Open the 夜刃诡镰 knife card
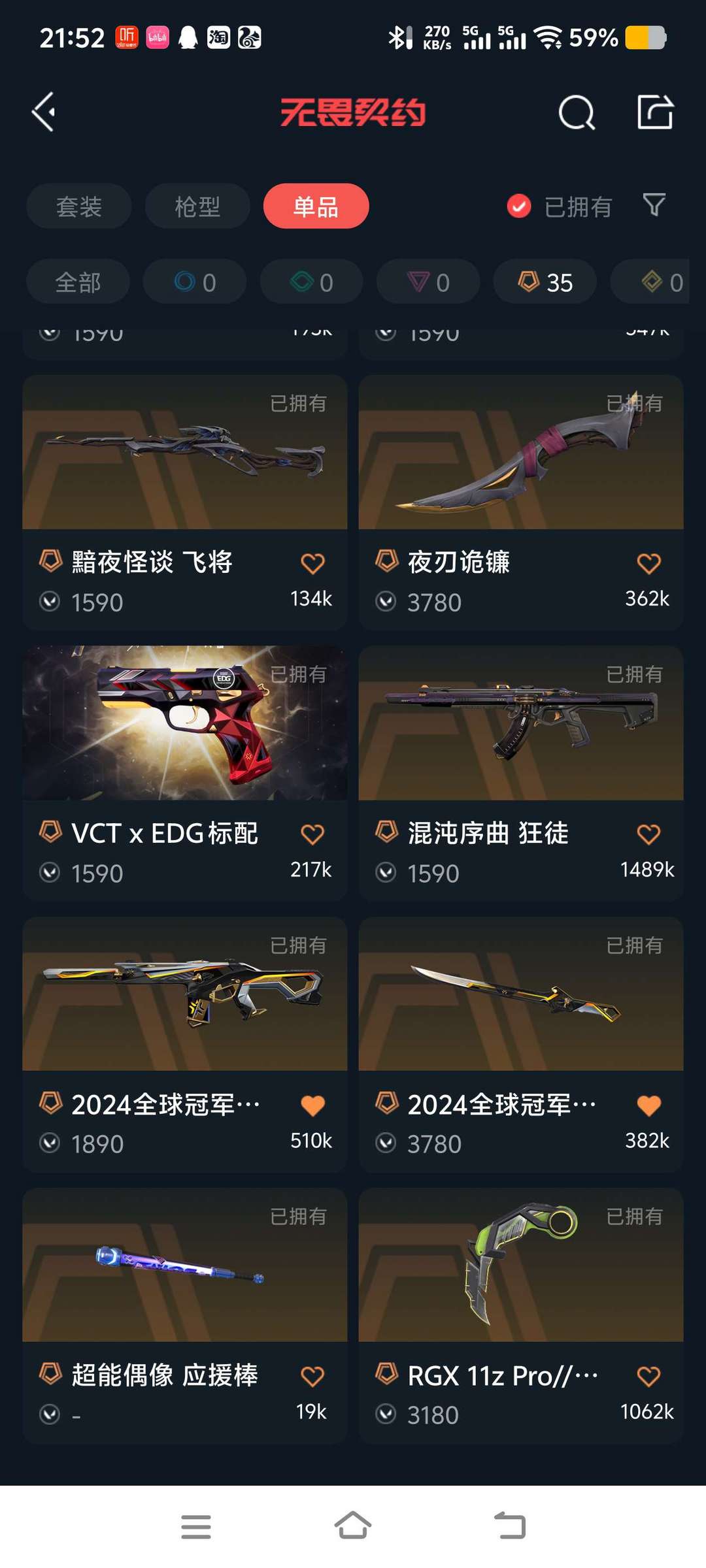 (x=521, y=502)
